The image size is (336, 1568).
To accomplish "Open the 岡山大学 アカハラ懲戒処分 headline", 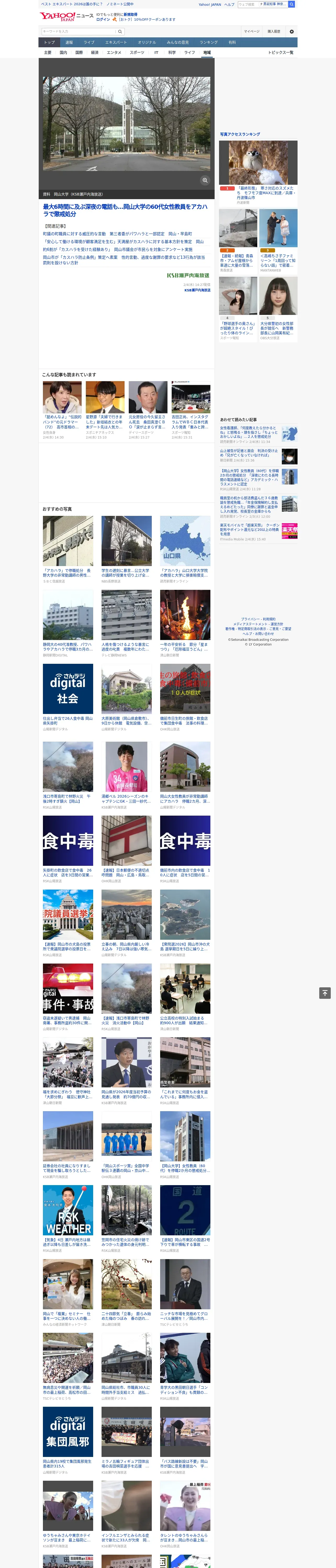I will [x=125, y=210].
